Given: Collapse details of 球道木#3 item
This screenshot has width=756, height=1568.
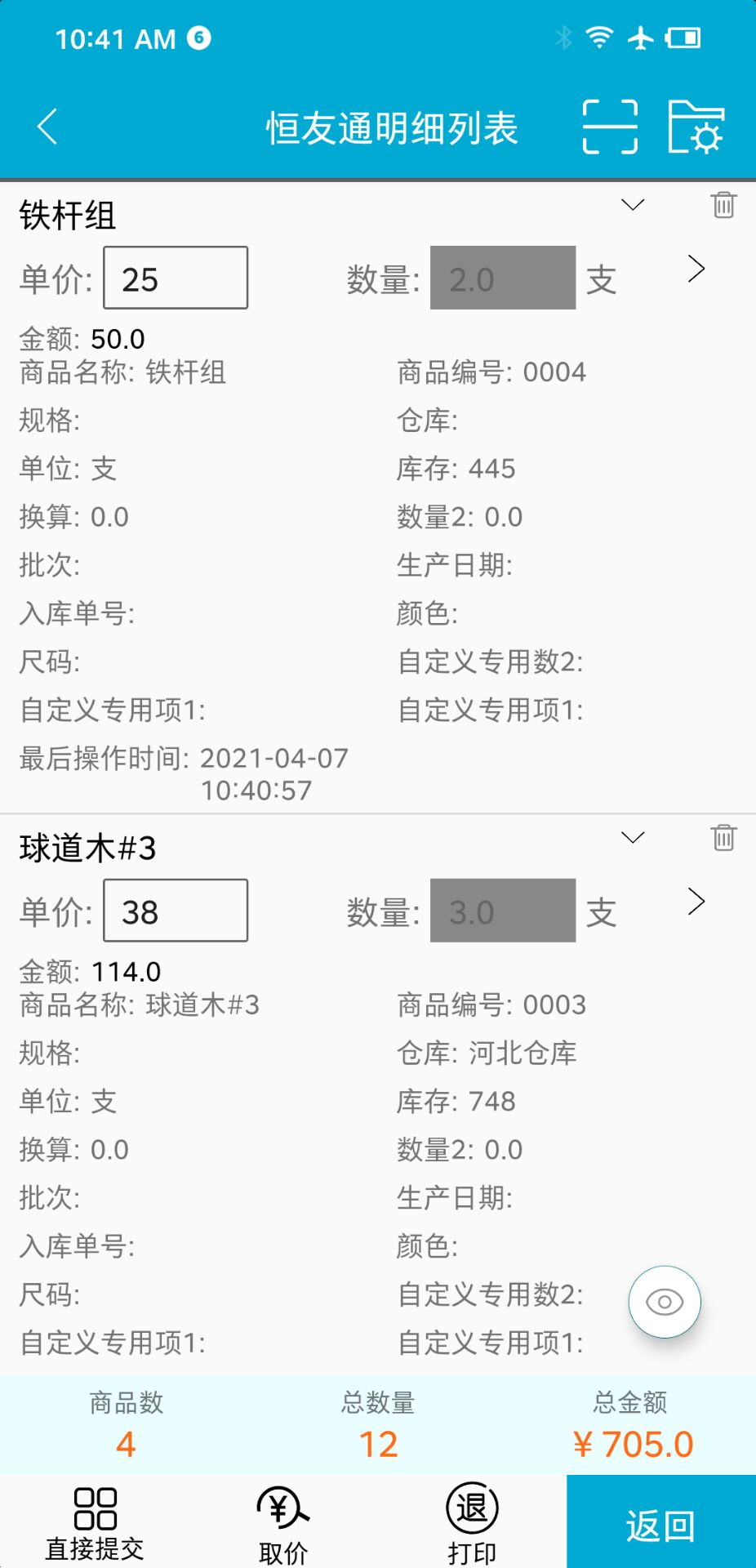Looking at the screenshot, I should point(633,837).
